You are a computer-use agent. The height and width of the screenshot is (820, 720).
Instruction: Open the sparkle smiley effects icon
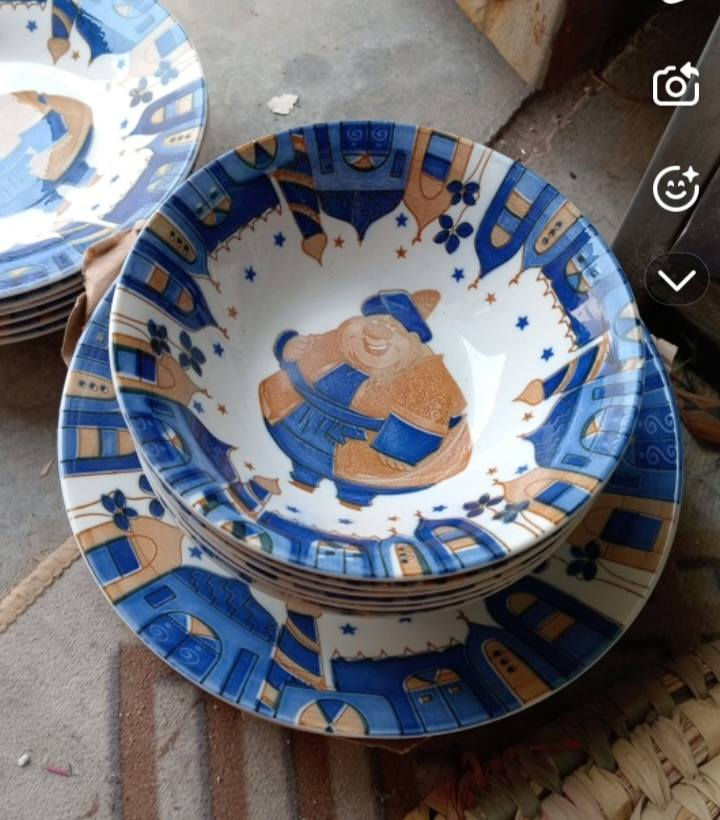676,188
